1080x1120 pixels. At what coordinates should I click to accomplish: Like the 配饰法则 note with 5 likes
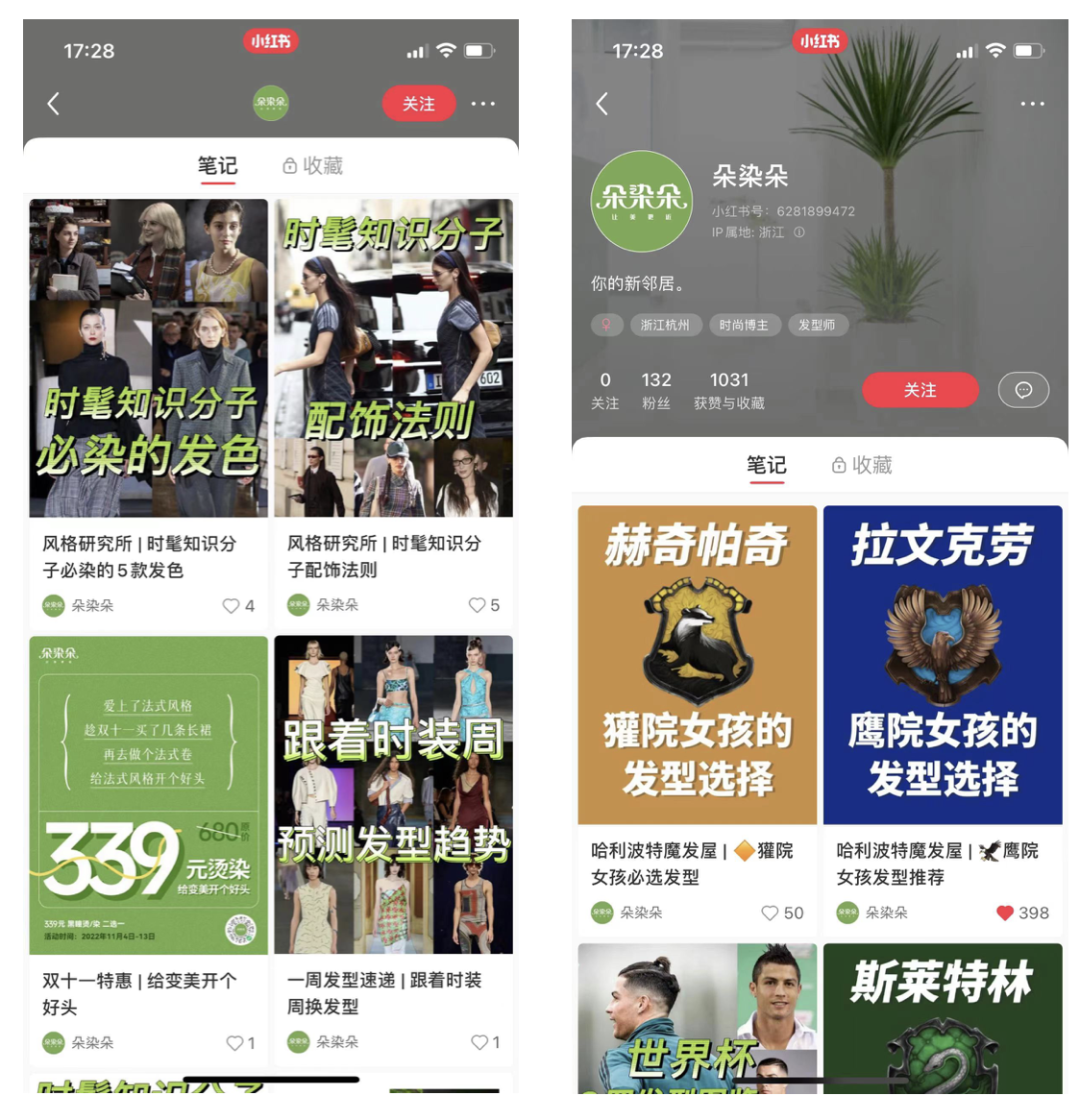(x=477, y=605)
